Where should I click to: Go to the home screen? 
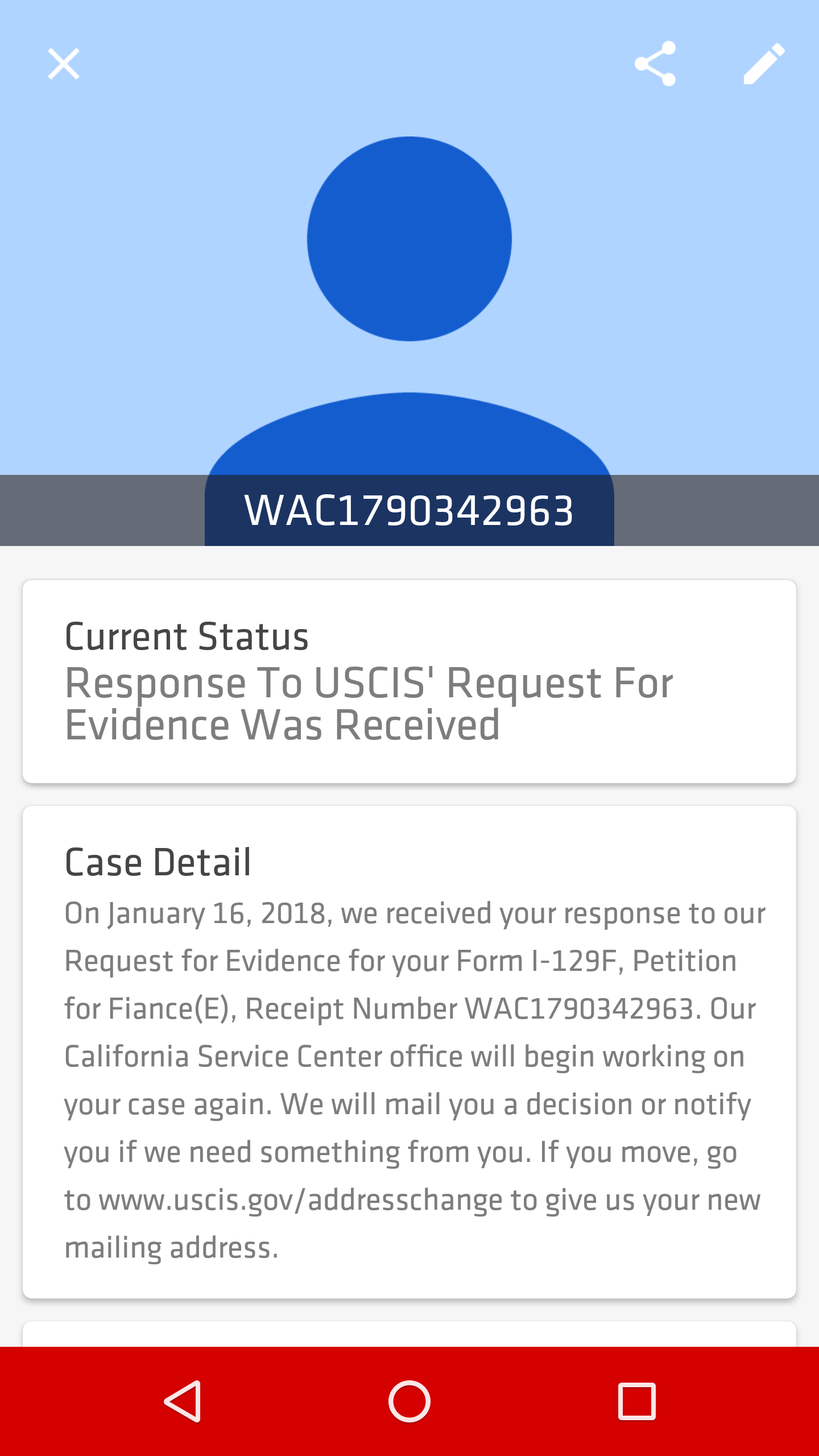pyautogui.click(x=409, y=1401)
